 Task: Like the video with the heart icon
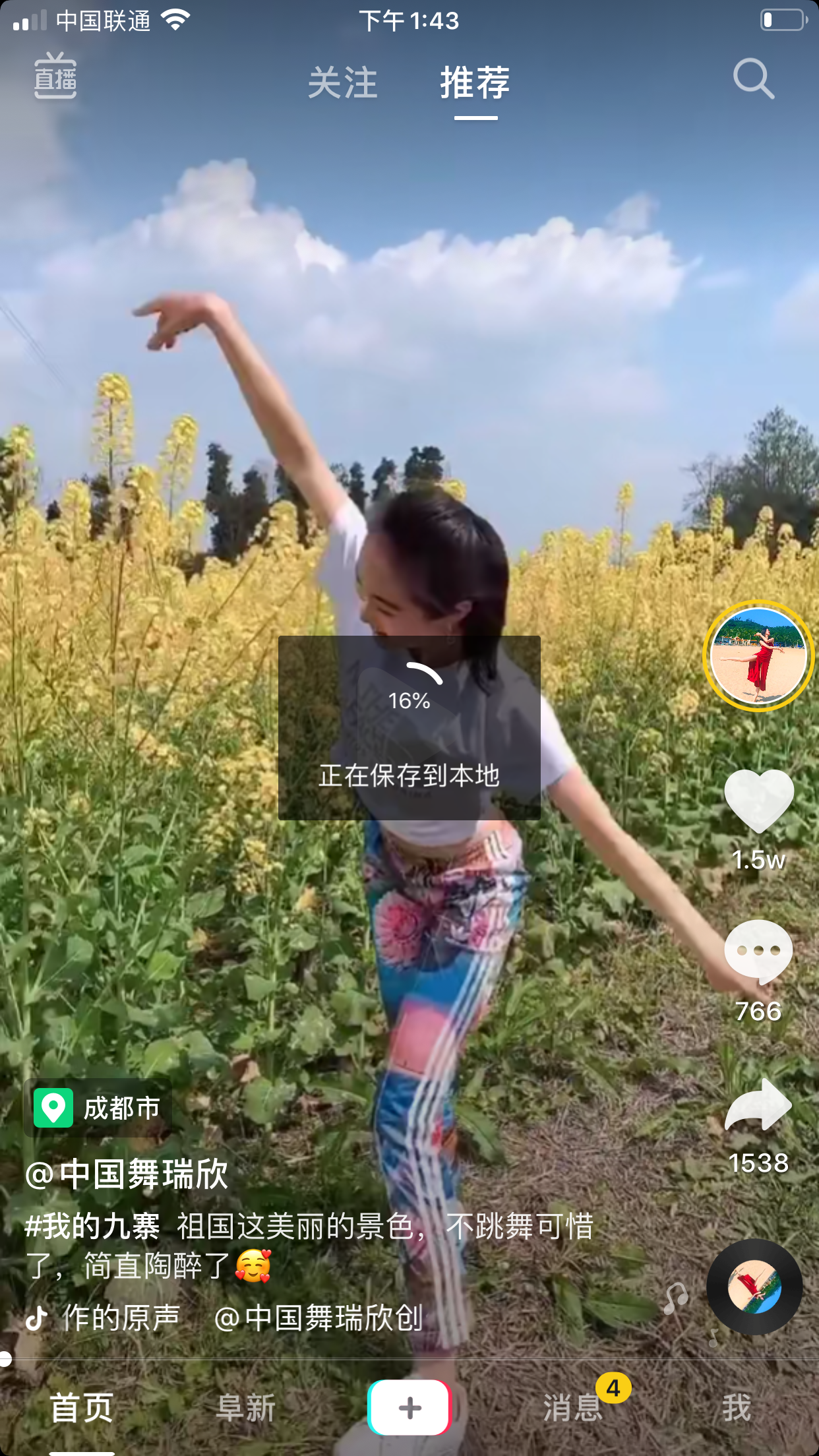point(759,801)
